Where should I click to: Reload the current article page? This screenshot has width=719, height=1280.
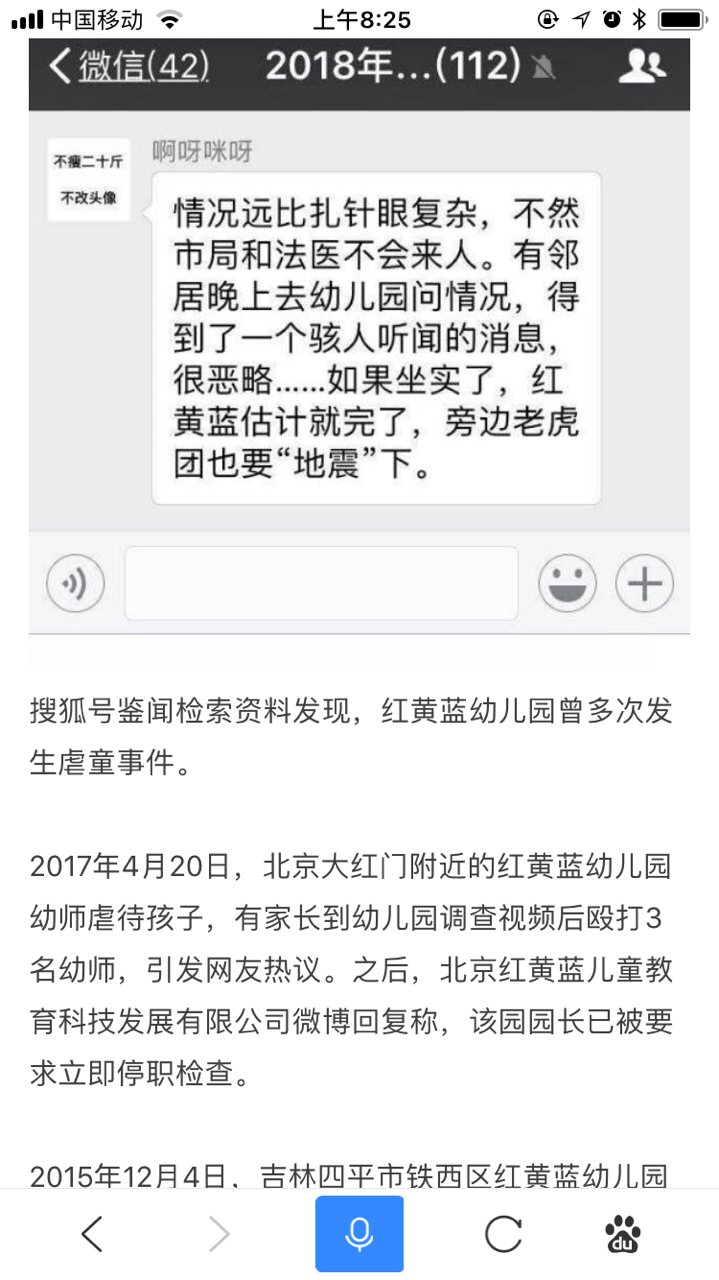503,1235
